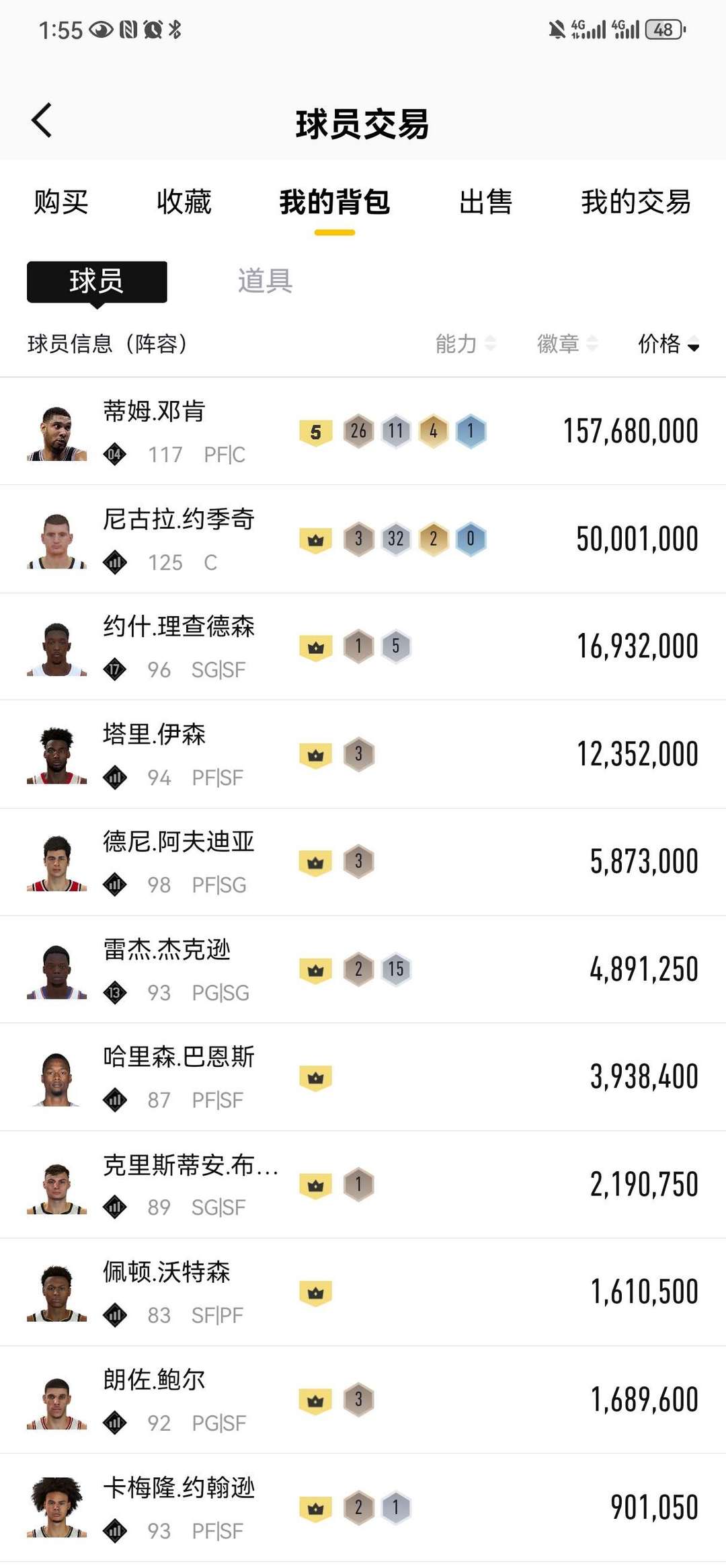This screenshot has height=1568, width=726.
Task: Open player 尼古拉.约季奇
Action: [178, 519]
